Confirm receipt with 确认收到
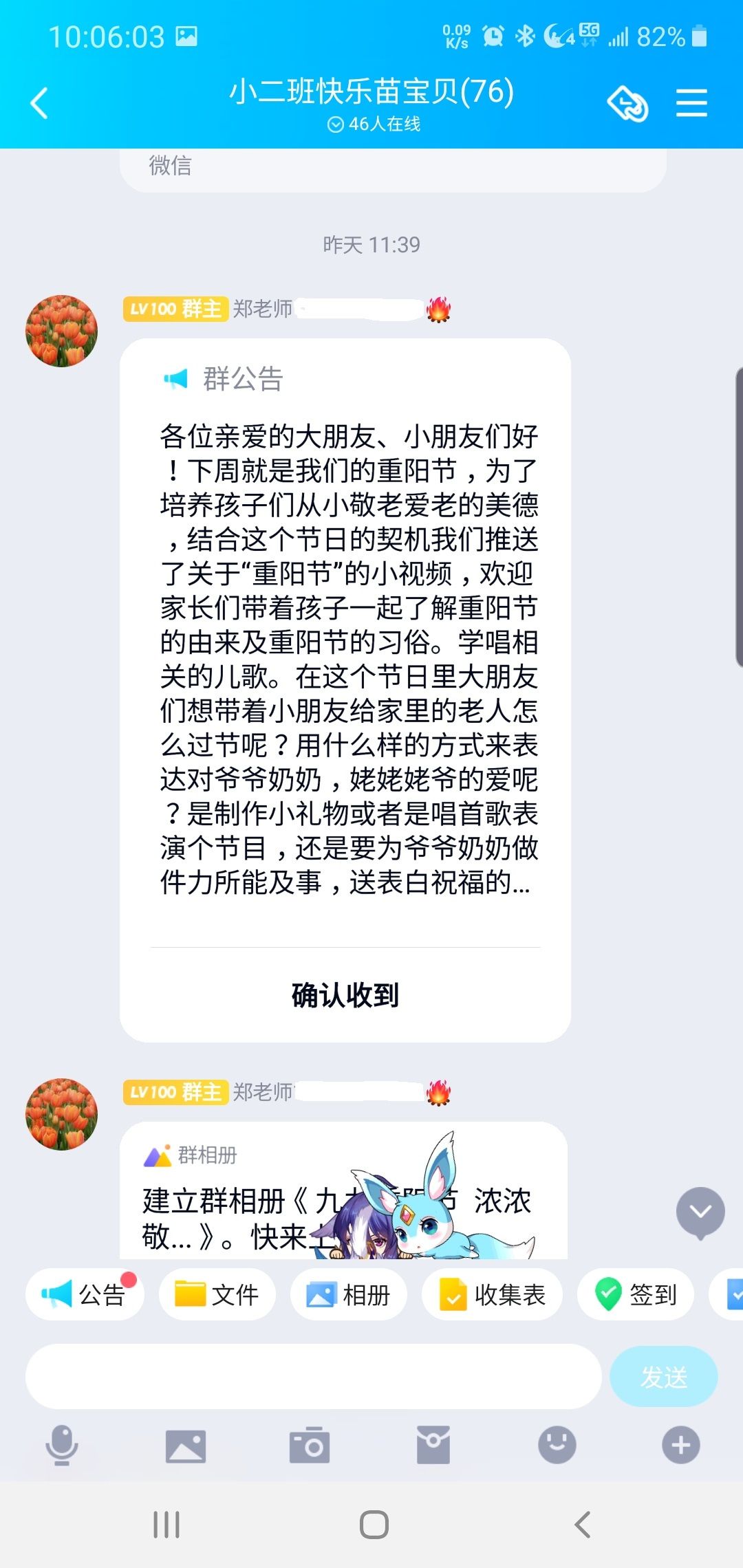 tap(345, 995)
